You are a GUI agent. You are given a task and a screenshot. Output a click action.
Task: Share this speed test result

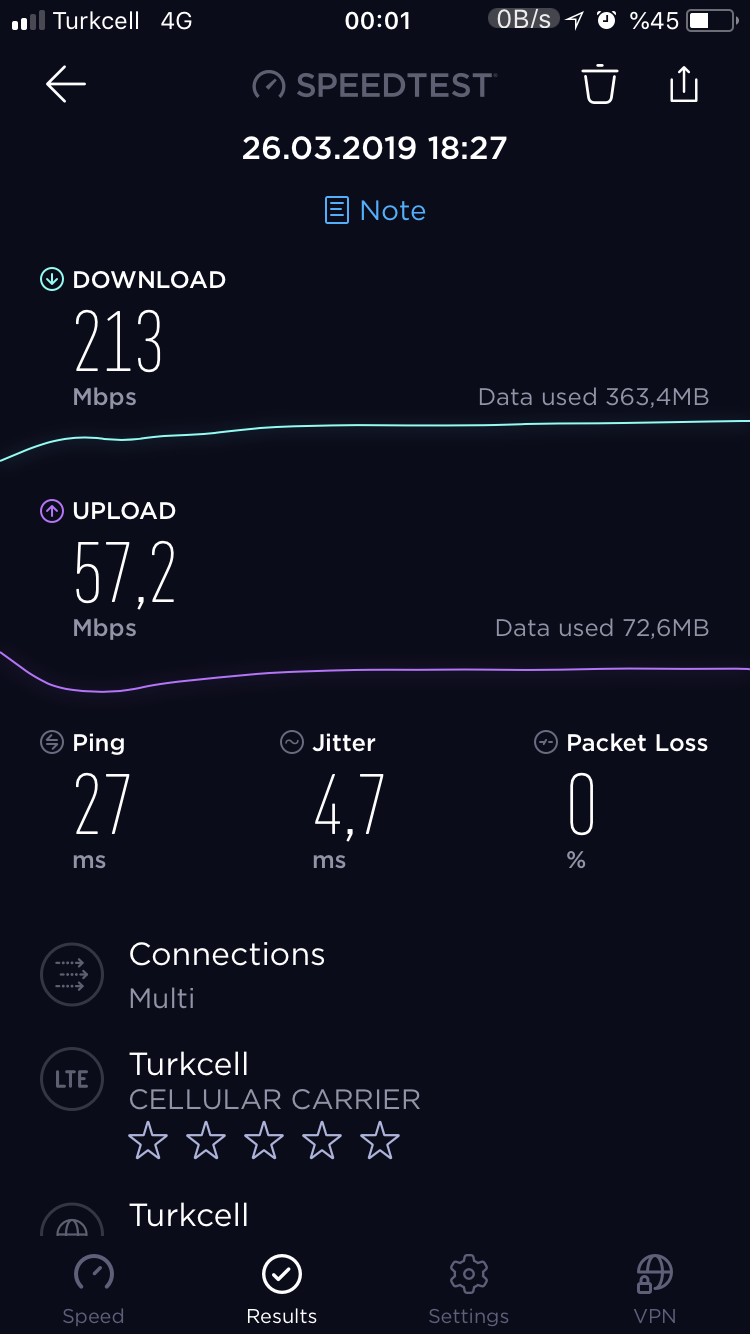pyautogui.click(x=684, y=84)
